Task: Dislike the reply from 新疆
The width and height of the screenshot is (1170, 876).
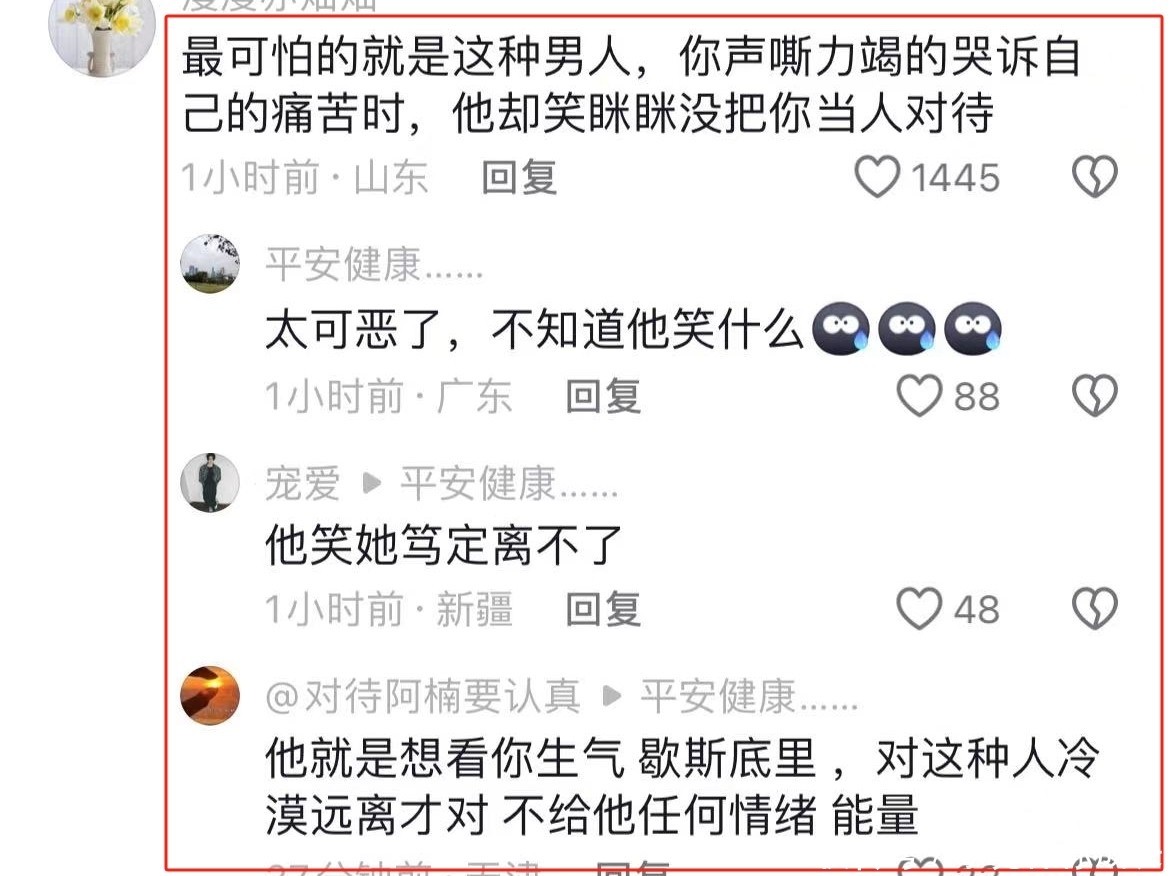Action: point(1094,608)
